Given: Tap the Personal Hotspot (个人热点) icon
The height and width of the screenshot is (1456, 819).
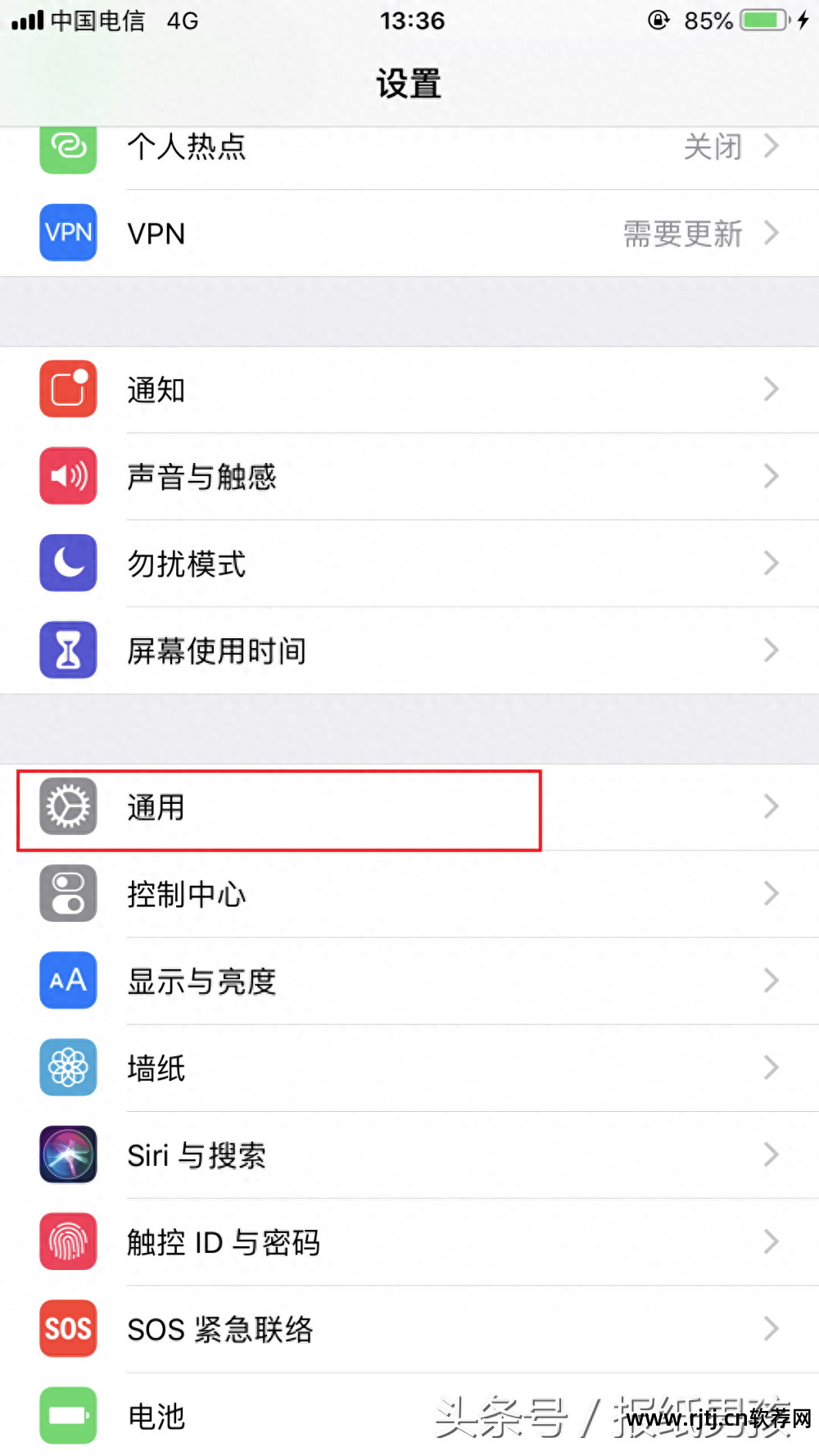Looking at the screenshot, I should point(68,147).
